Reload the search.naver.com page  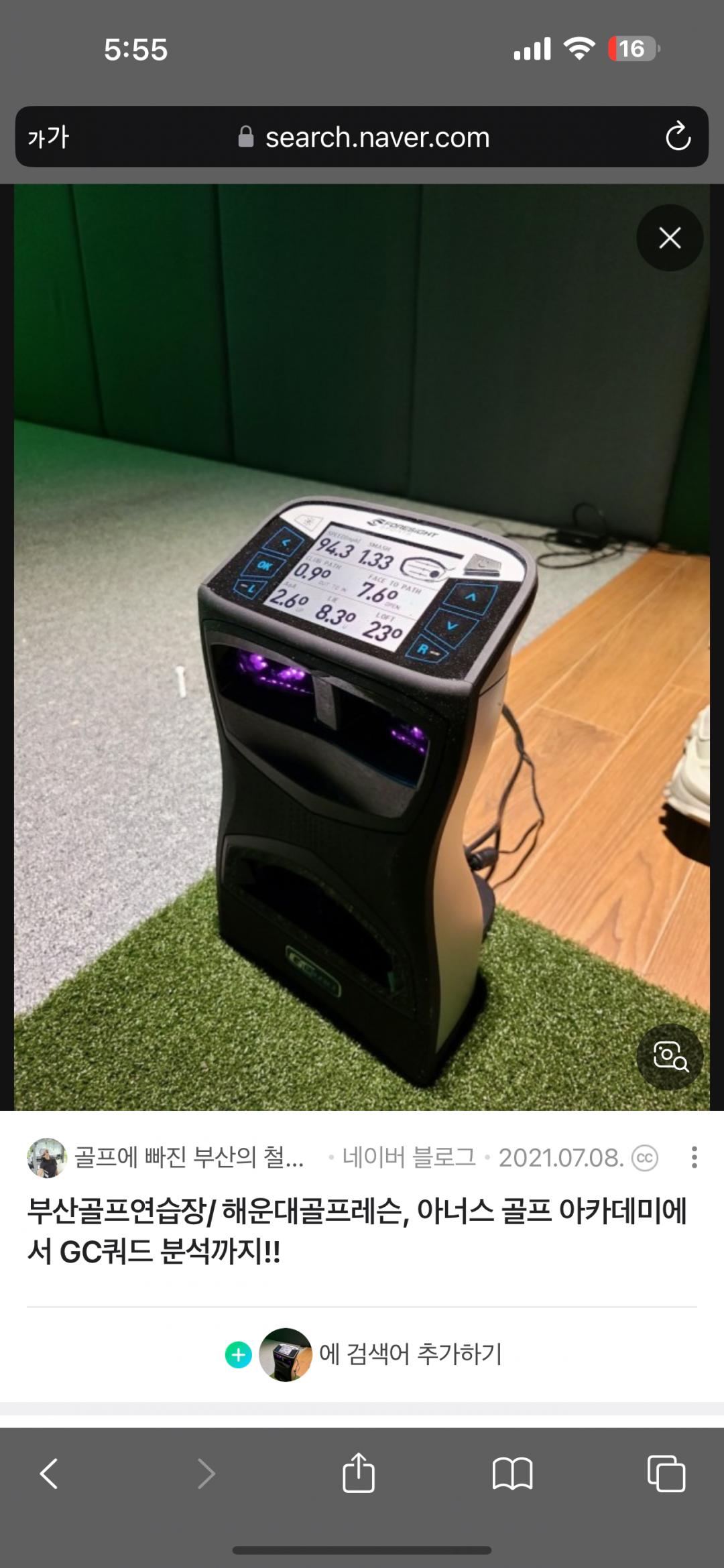pyautogui.click(x=678, y=137)
